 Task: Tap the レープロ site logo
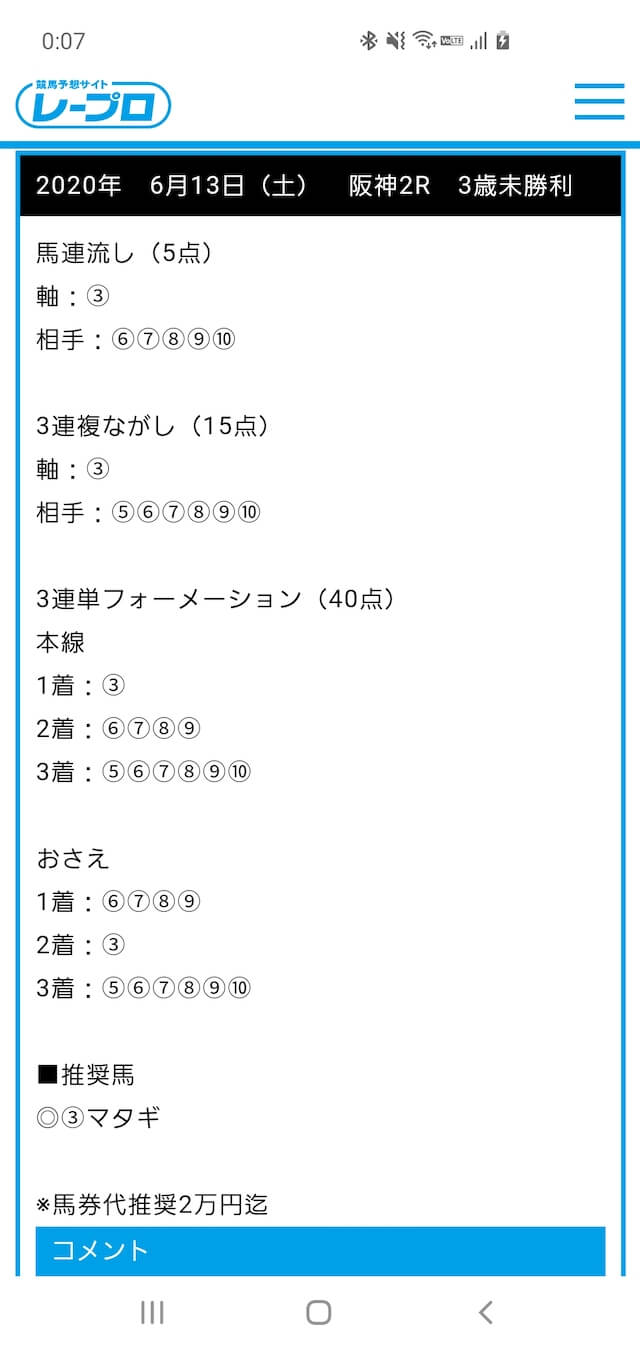(93, 104)
